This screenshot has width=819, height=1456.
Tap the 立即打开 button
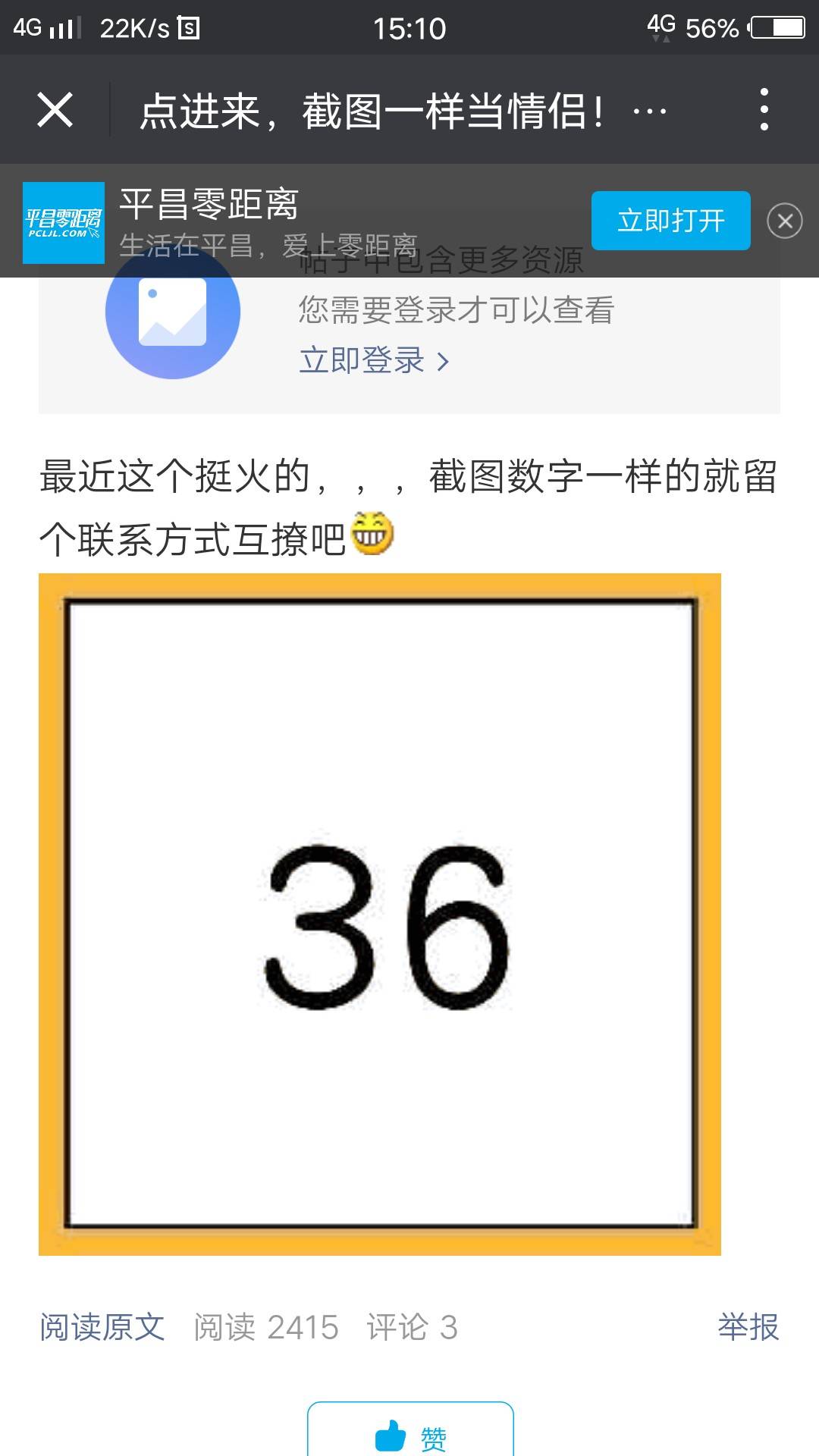pyautogui.click(x=670, y=221)
